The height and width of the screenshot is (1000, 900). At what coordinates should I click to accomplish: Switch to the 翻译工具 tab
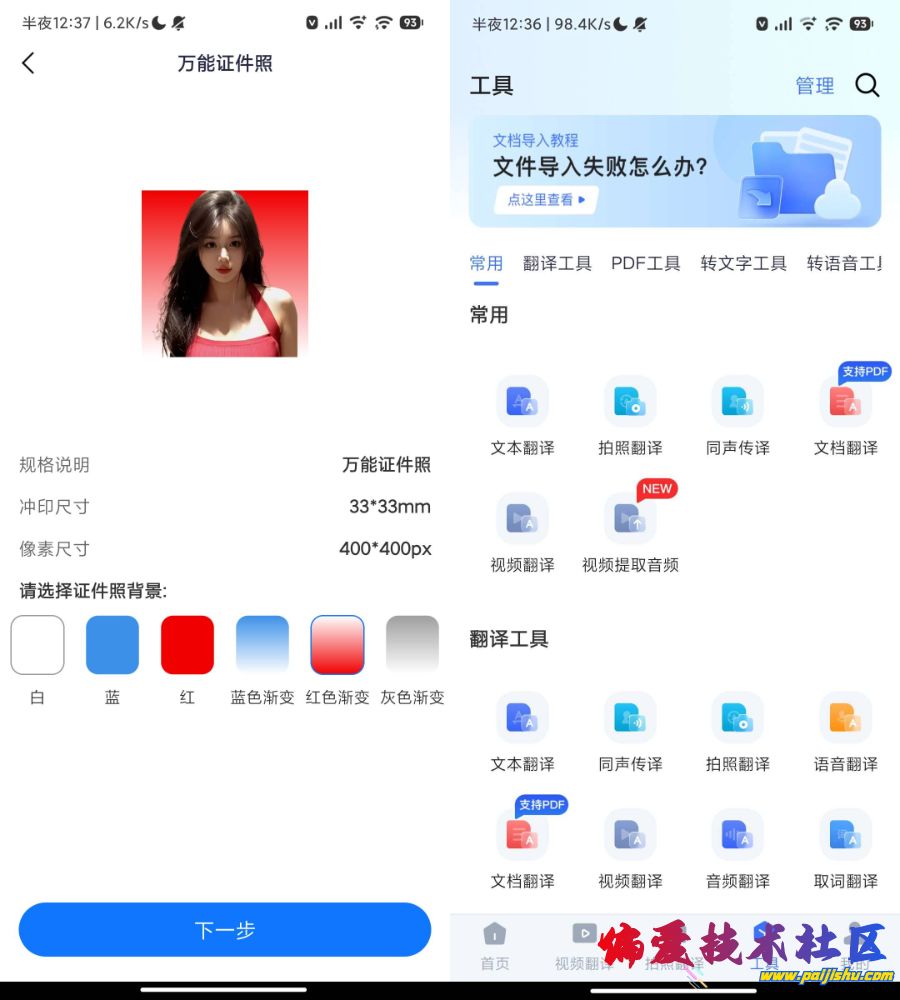[x=557, y=263]
